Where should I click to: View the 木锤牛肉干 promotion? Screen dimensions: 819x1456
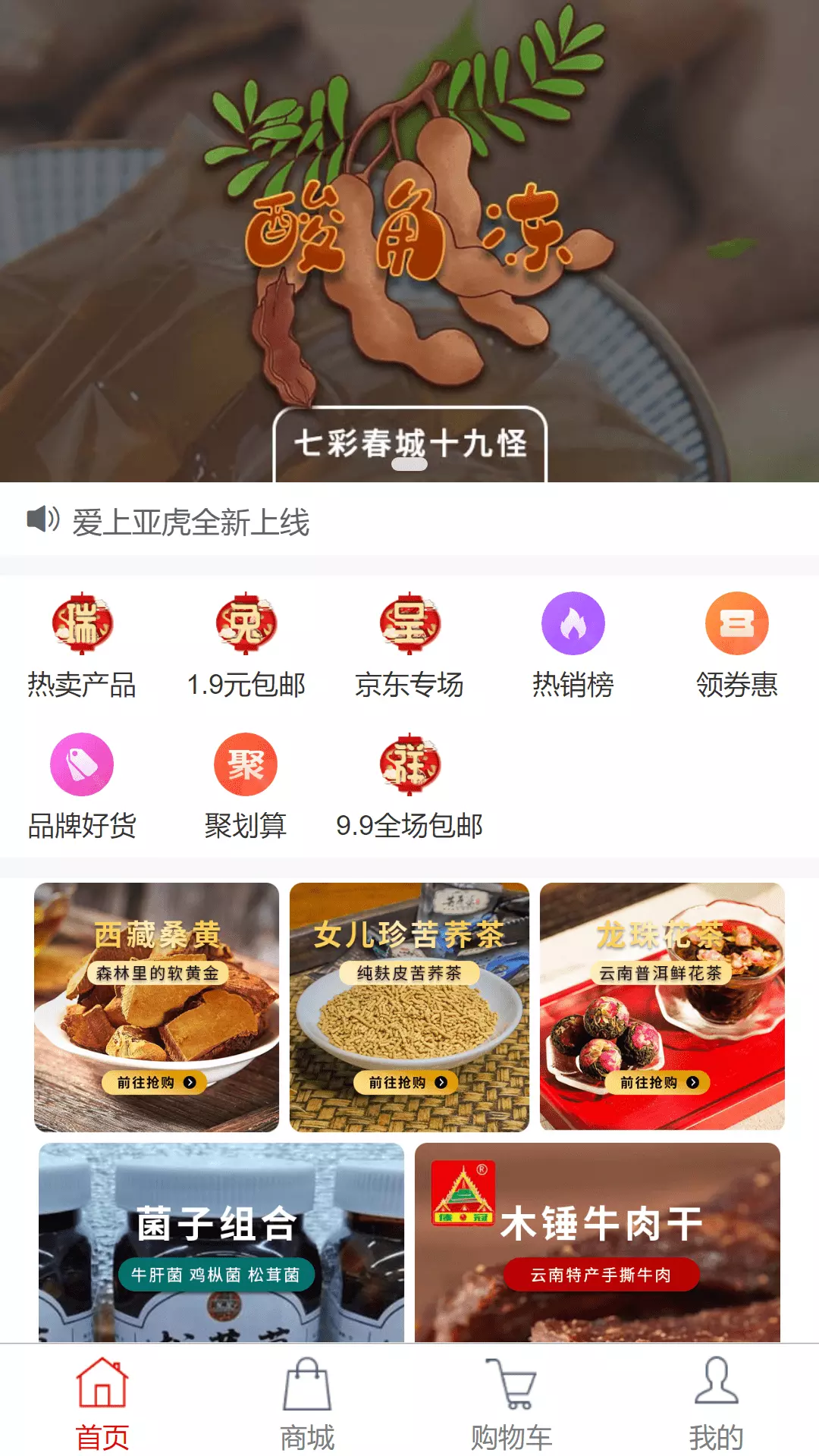598,1242
